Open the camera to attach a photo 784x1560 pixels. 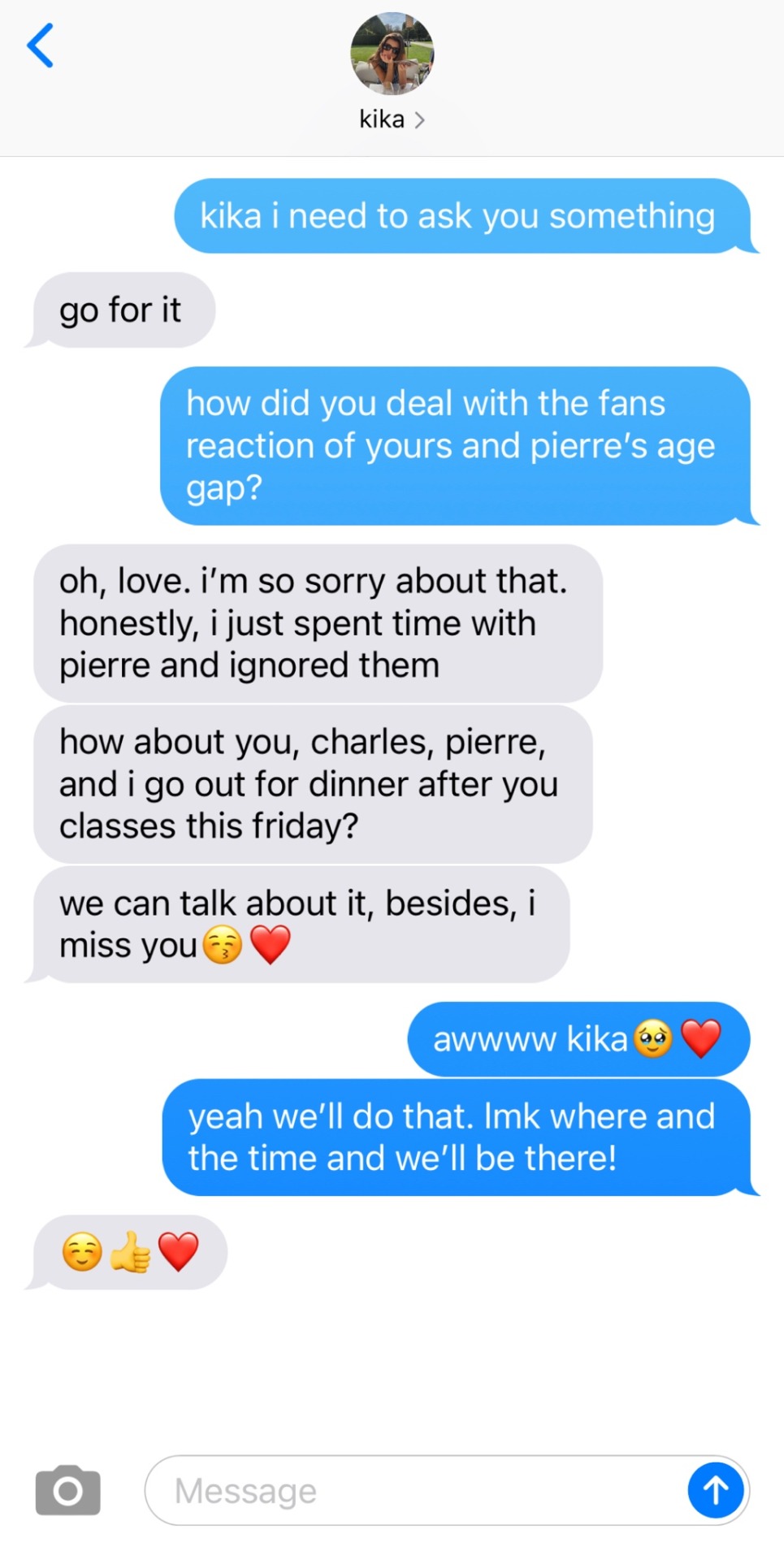tap(68, 1490)
